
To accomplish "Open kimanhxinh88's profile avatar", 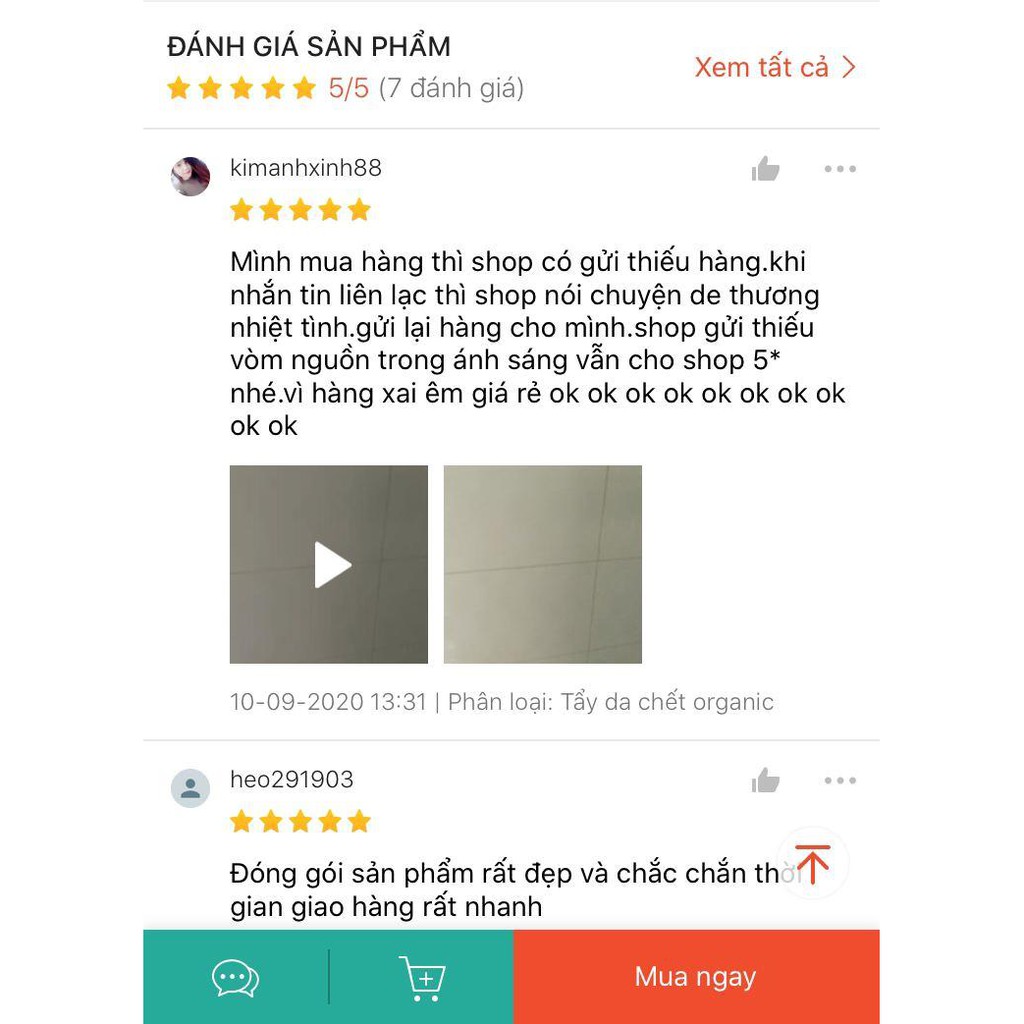I will coord(190,176).
